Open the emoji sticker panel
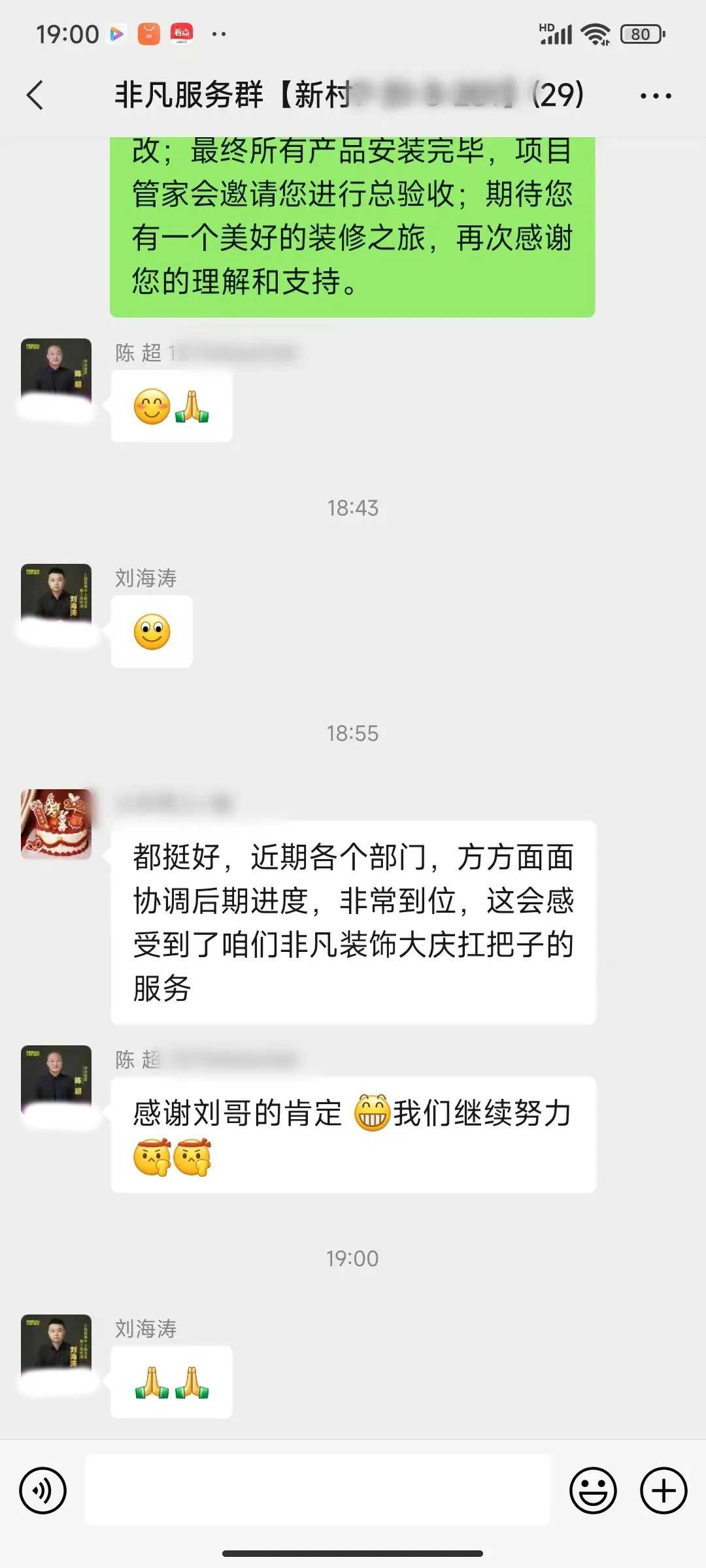This screenshot has width=706, height=1568. 593,1490
